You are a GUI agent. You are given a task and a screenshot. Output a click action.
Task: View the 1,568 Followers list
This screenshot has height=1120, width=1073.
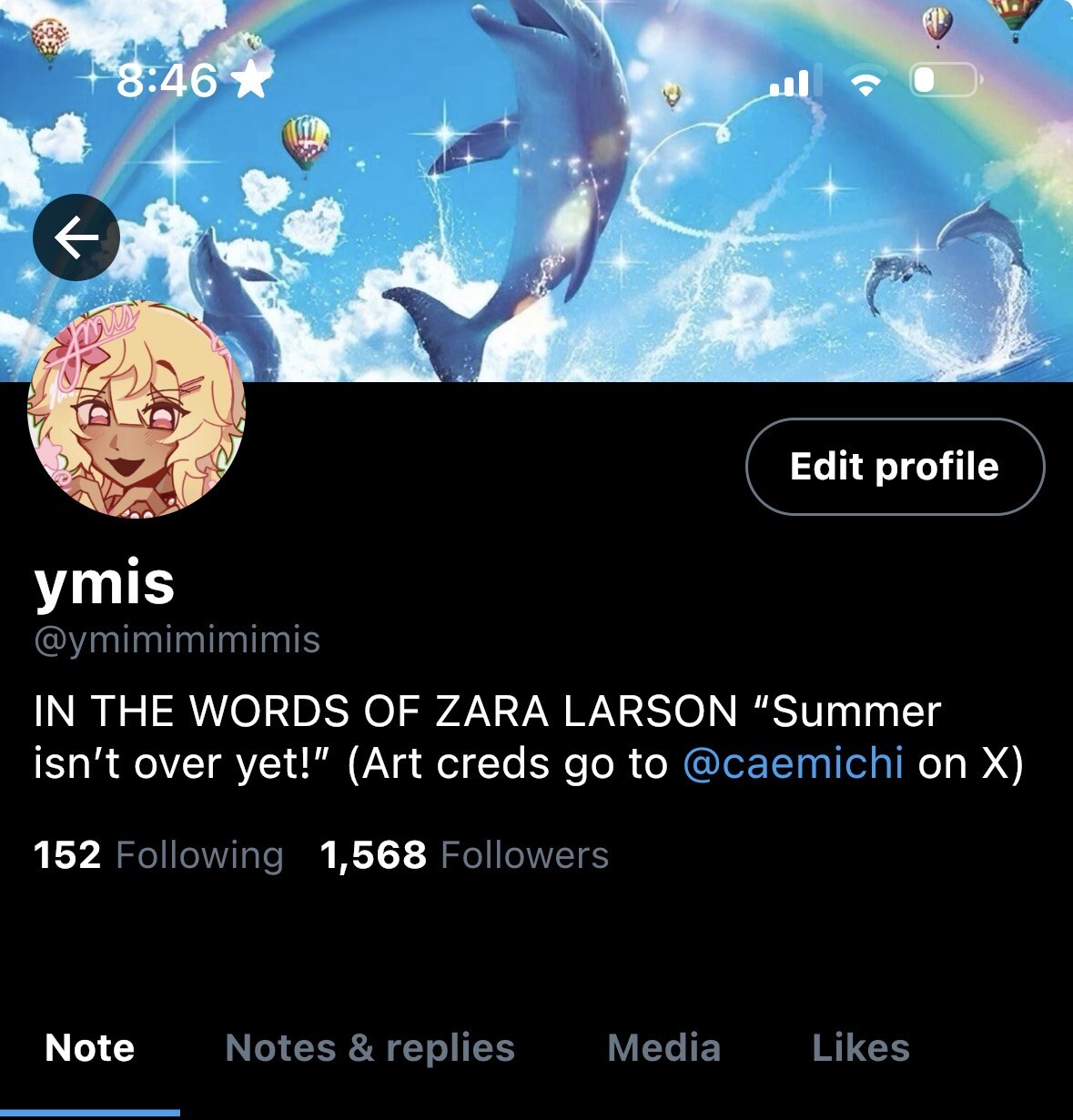[x=464, y=855]
